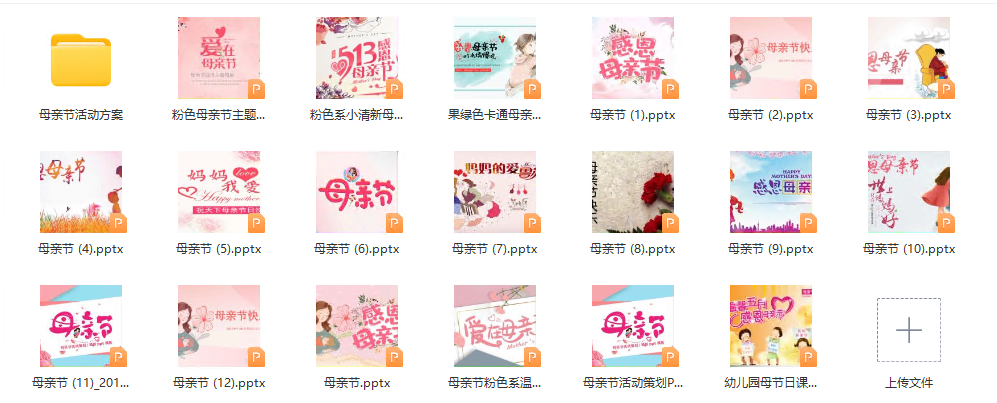Select the file 母亲节 (3).pptx
Screen dimensions: 997x403
click(909, 58)
